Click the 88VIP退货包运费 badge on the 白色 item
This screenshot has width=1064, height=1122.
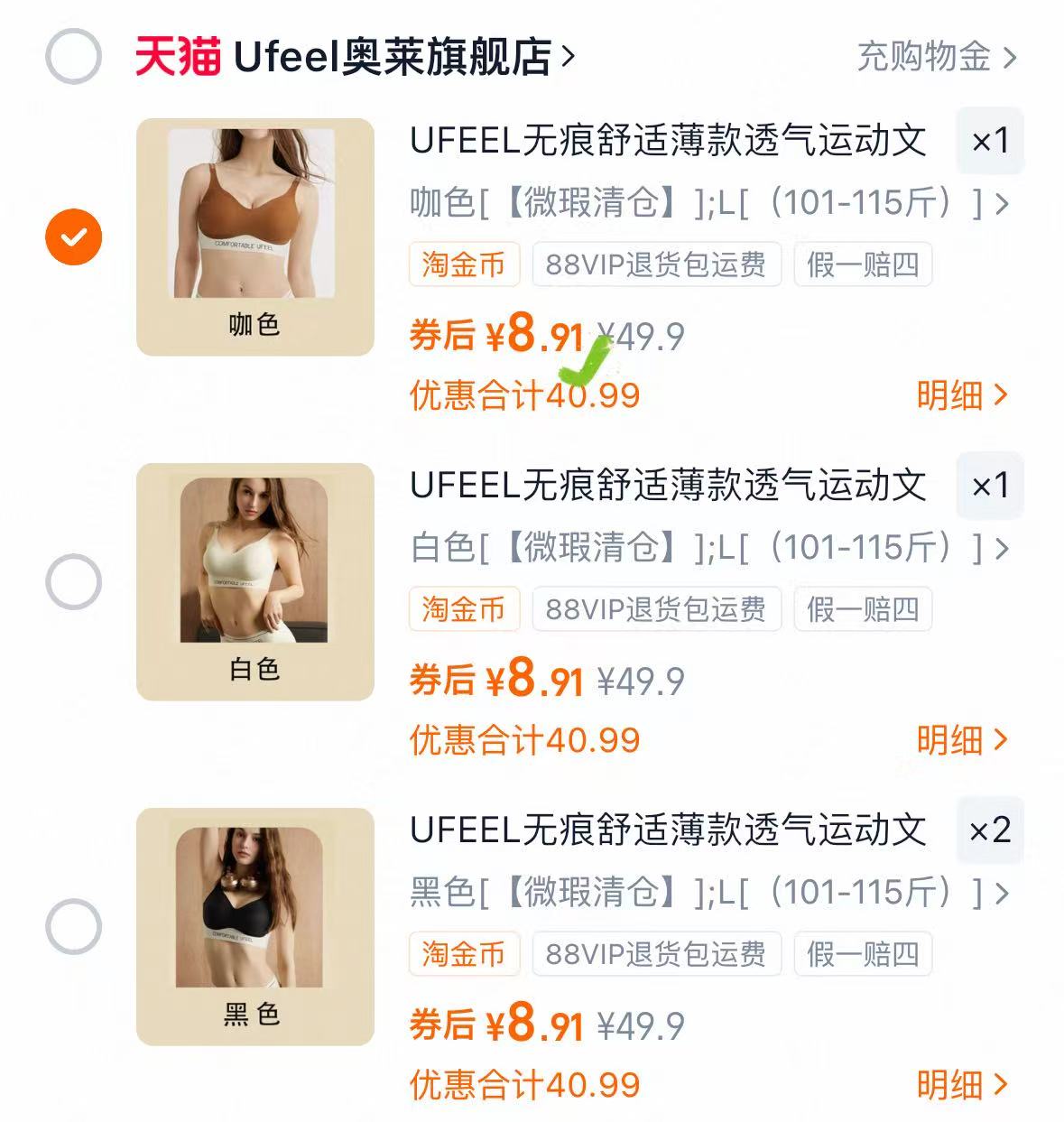click(658, 609)
